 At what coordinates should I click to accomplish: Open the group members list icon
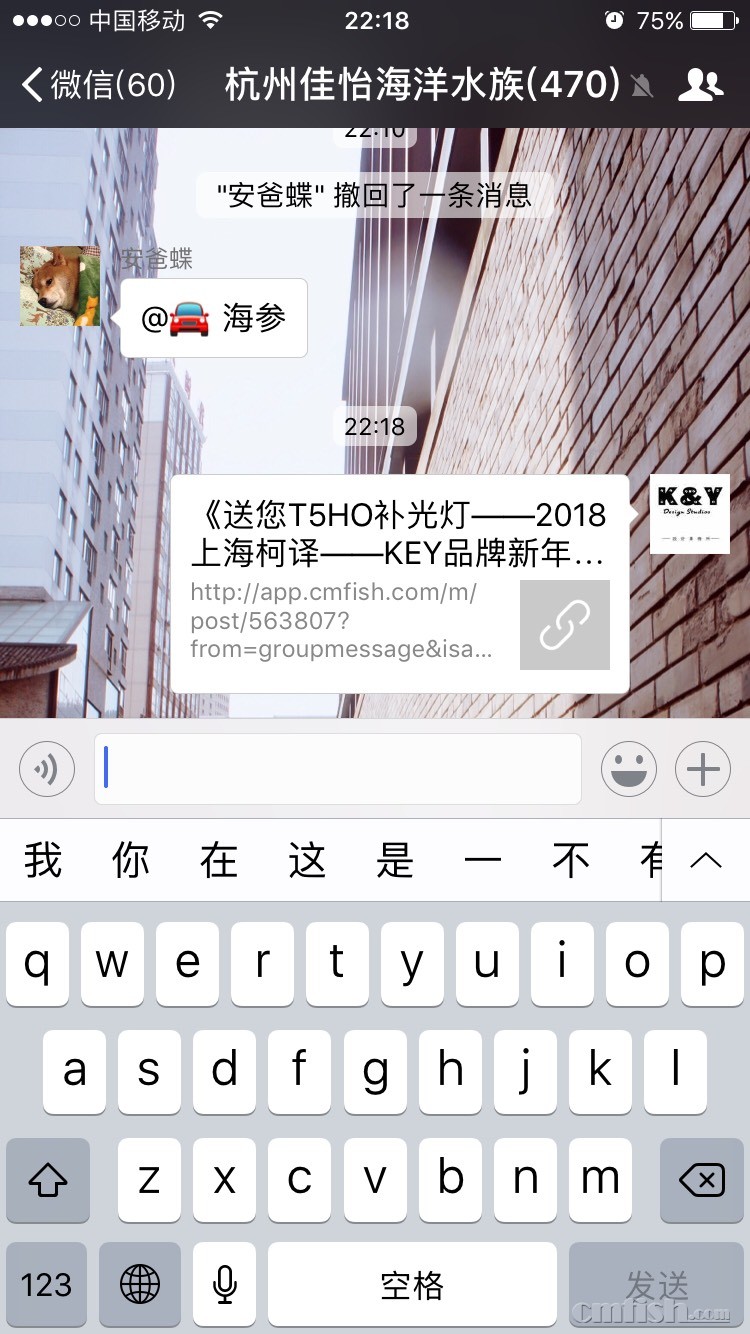(703, 87)
